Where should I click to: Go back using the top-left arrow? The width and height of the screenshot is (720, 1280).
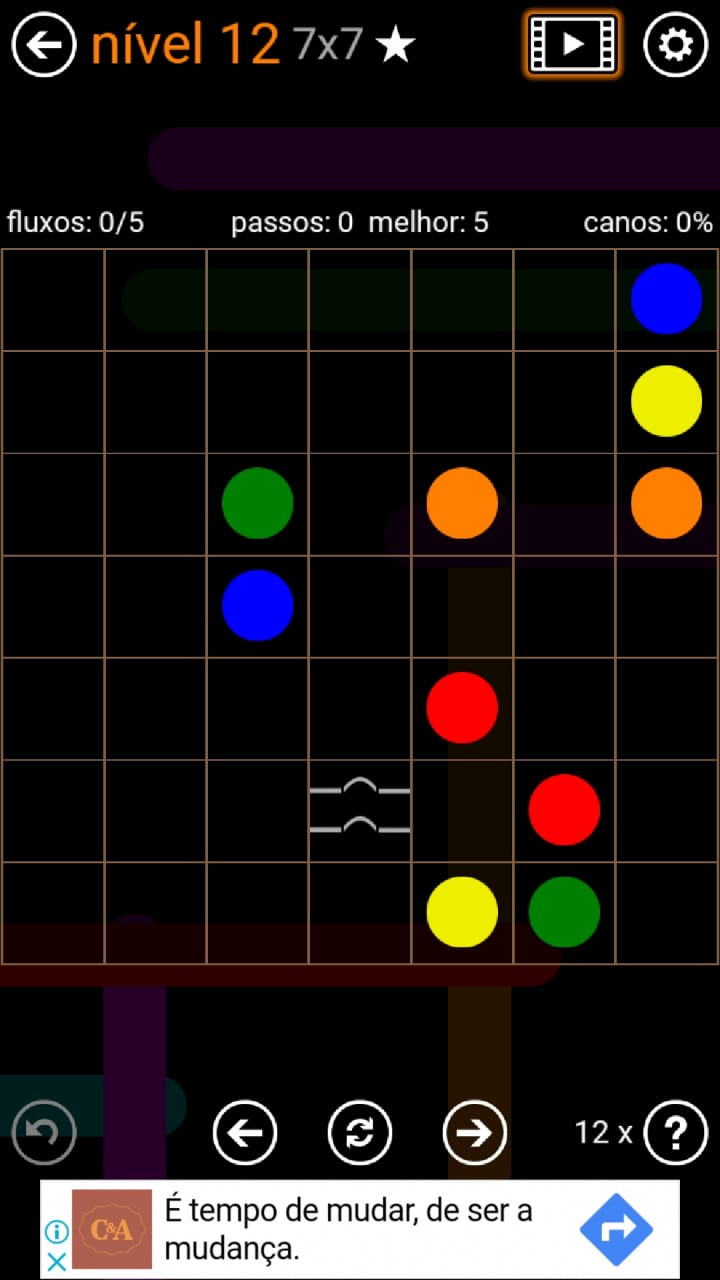44,45
